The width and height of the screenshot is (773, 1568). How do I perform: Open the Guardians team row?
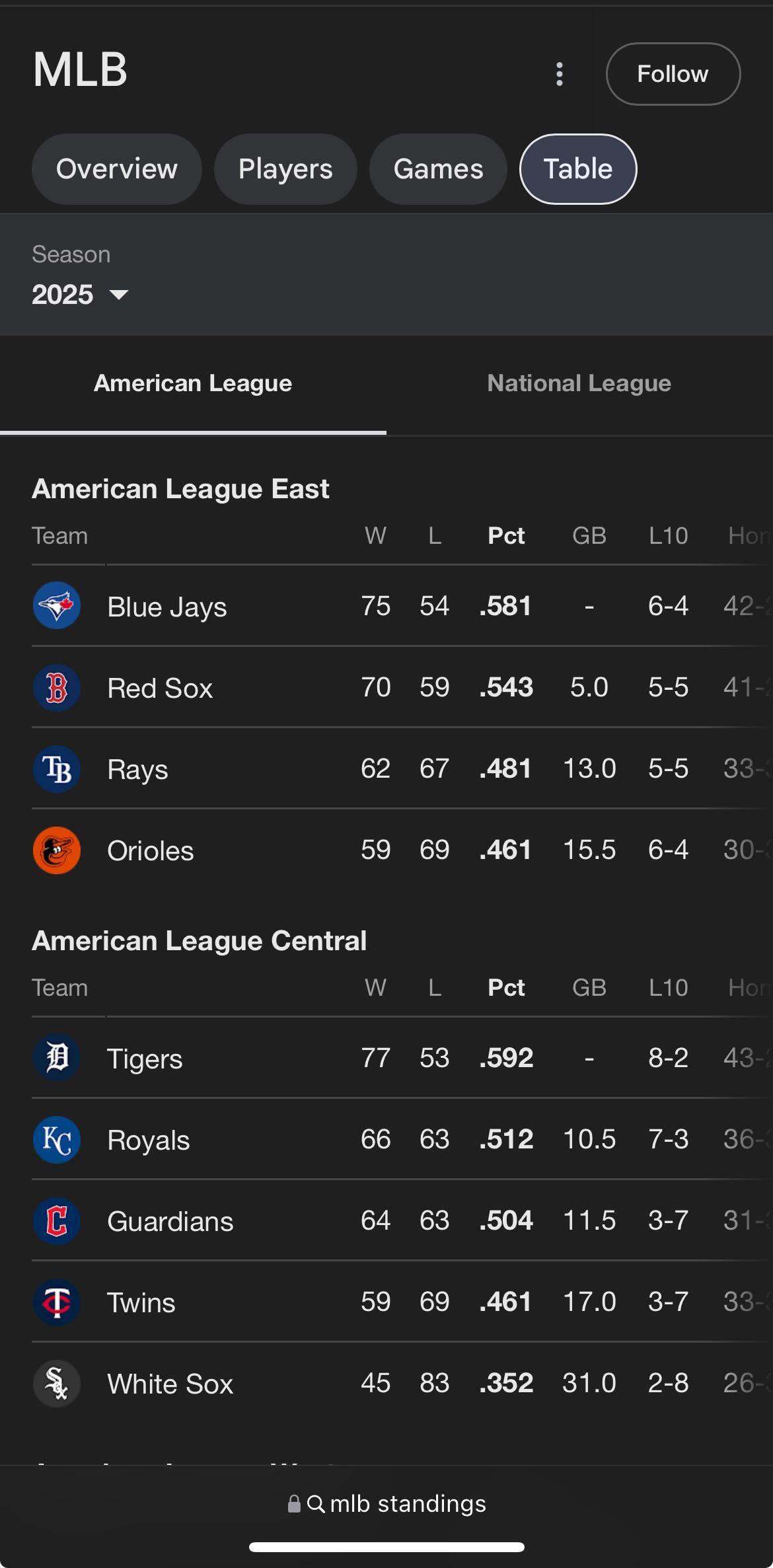point(170,1222)
